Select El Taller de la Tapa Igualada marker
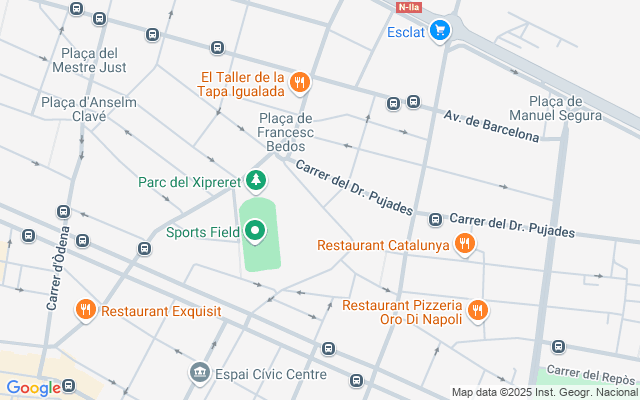The height and width of the screenshot is (400, 640). click(x=299, y=82)
